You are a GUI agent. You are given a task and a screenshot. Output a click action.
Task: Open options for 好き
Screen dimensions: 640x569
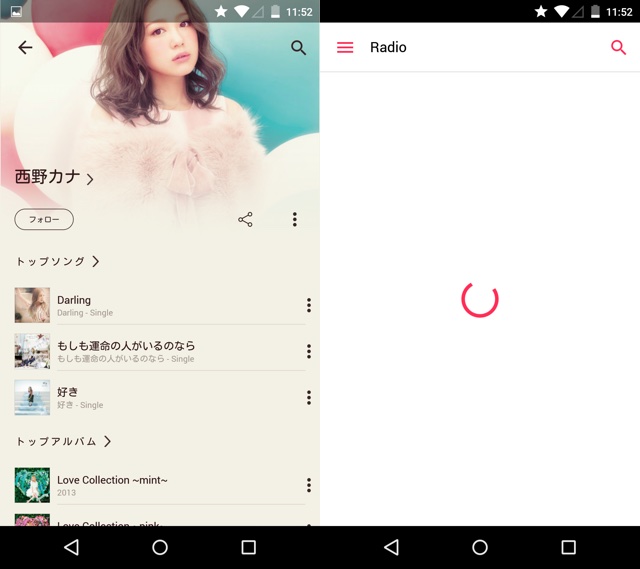[308, 397]
